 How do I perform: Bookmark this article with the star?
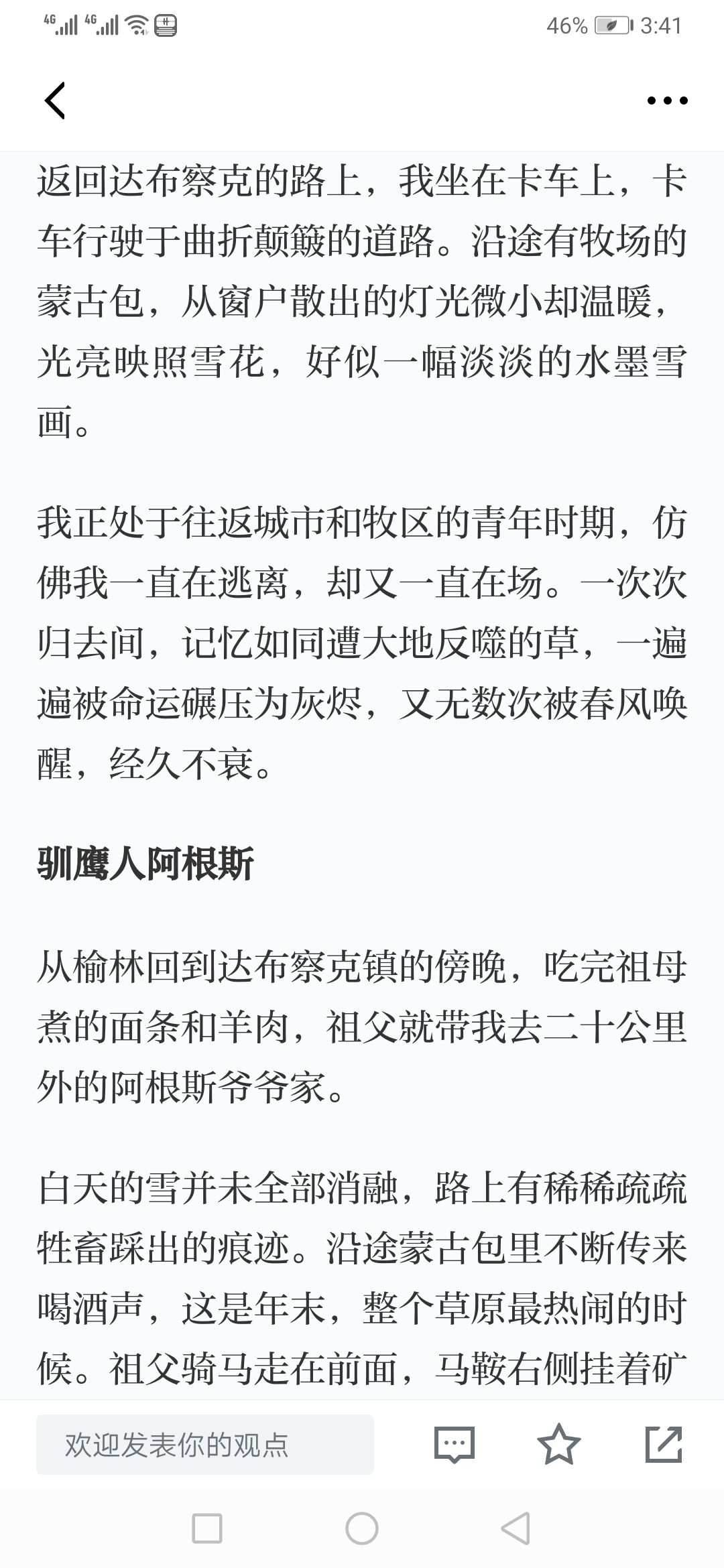point(559,1444)
